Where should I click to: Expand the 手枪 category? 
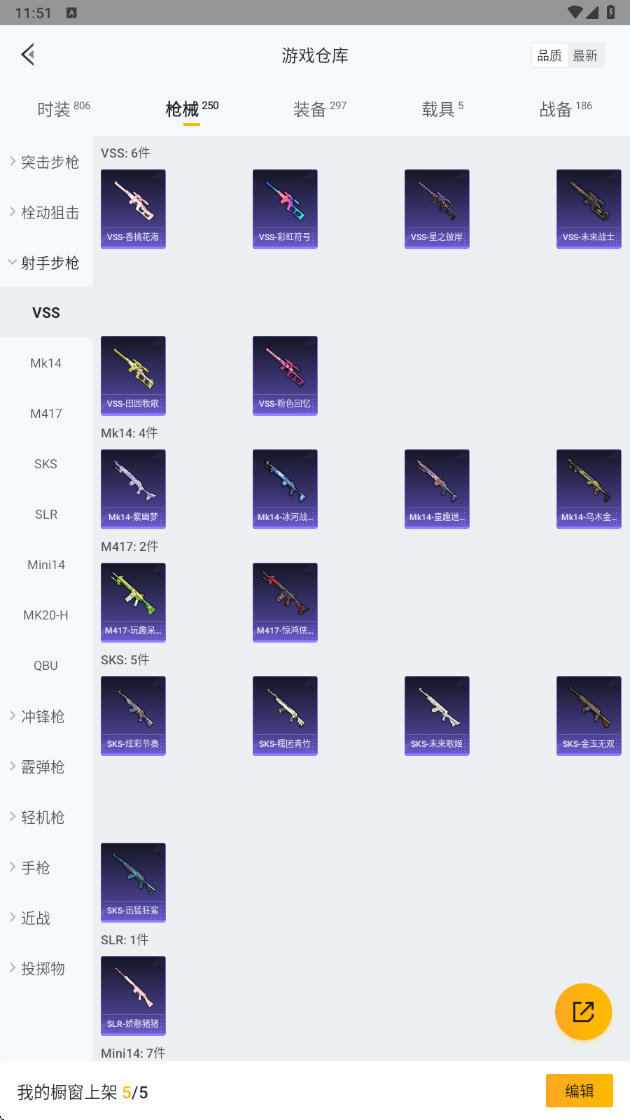pos(46,867)
